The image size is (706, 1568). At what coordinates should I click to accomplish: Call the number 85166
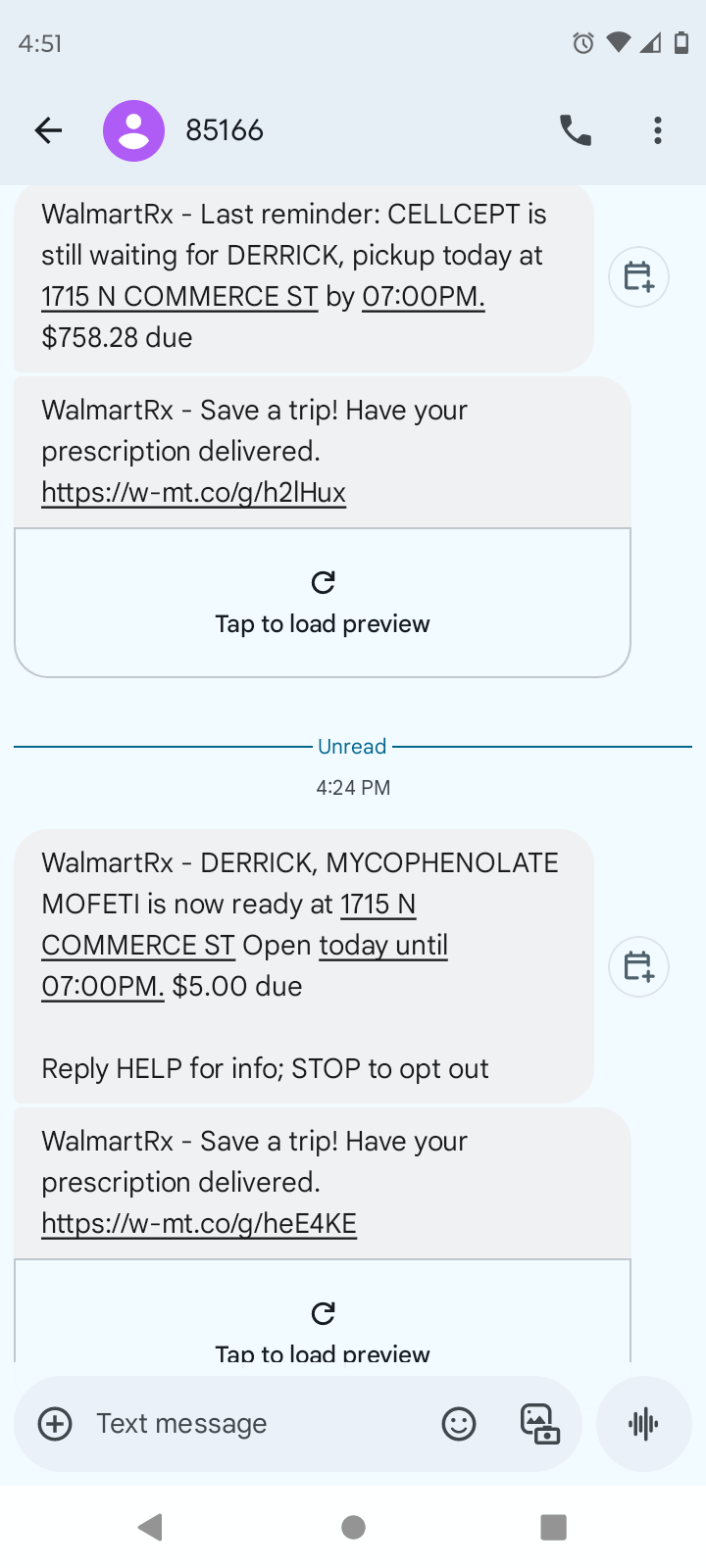coord(576,130)
